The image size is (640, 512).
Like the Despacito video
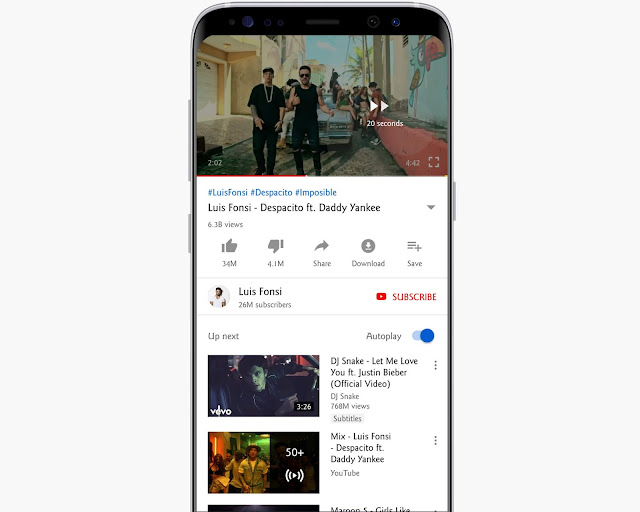click(229, 246)
